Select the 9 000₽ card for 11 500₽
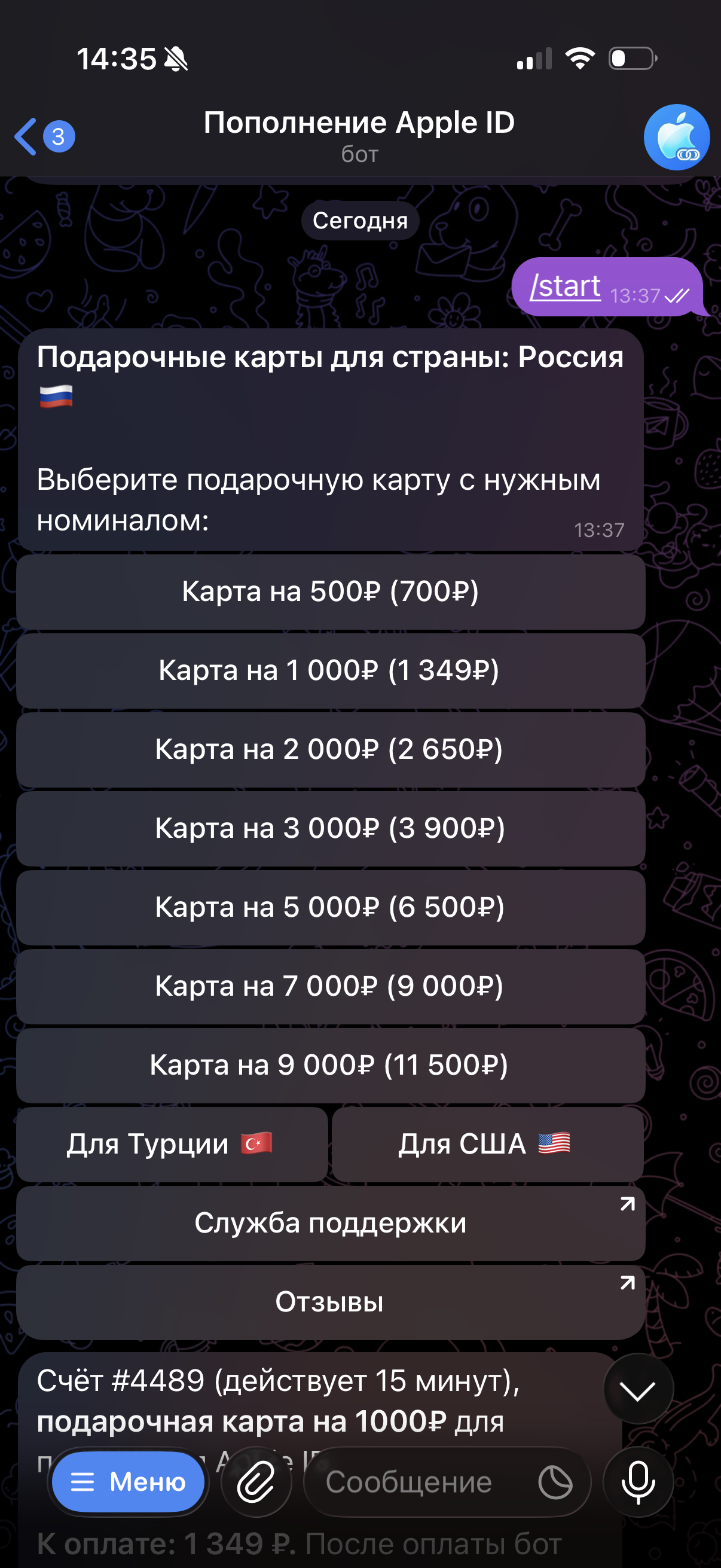This screenshot has width=721, height=1568. pos(331,1065)
